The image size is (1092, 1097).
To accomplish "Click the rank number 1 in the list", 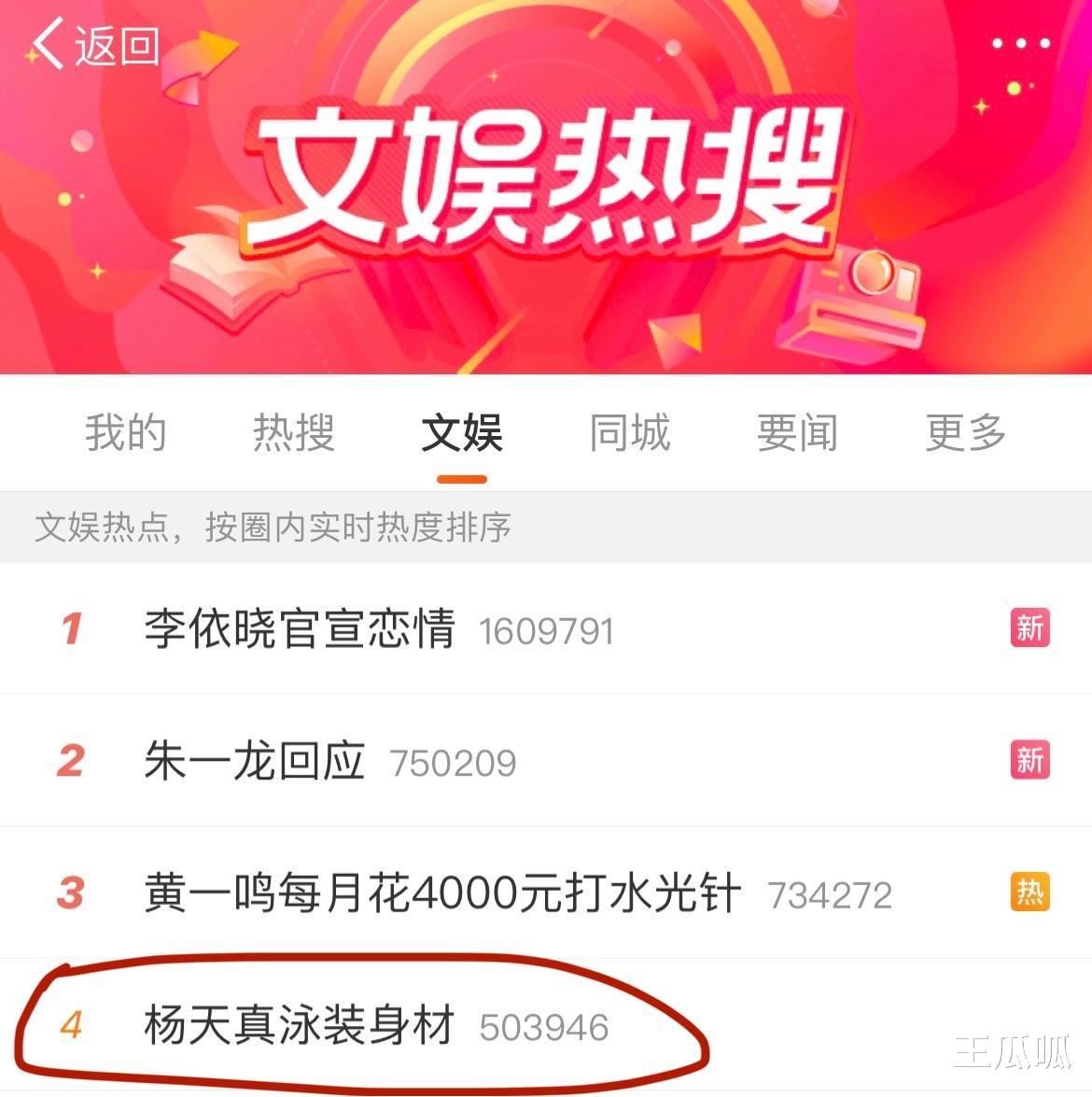I will tap(72, 630).
